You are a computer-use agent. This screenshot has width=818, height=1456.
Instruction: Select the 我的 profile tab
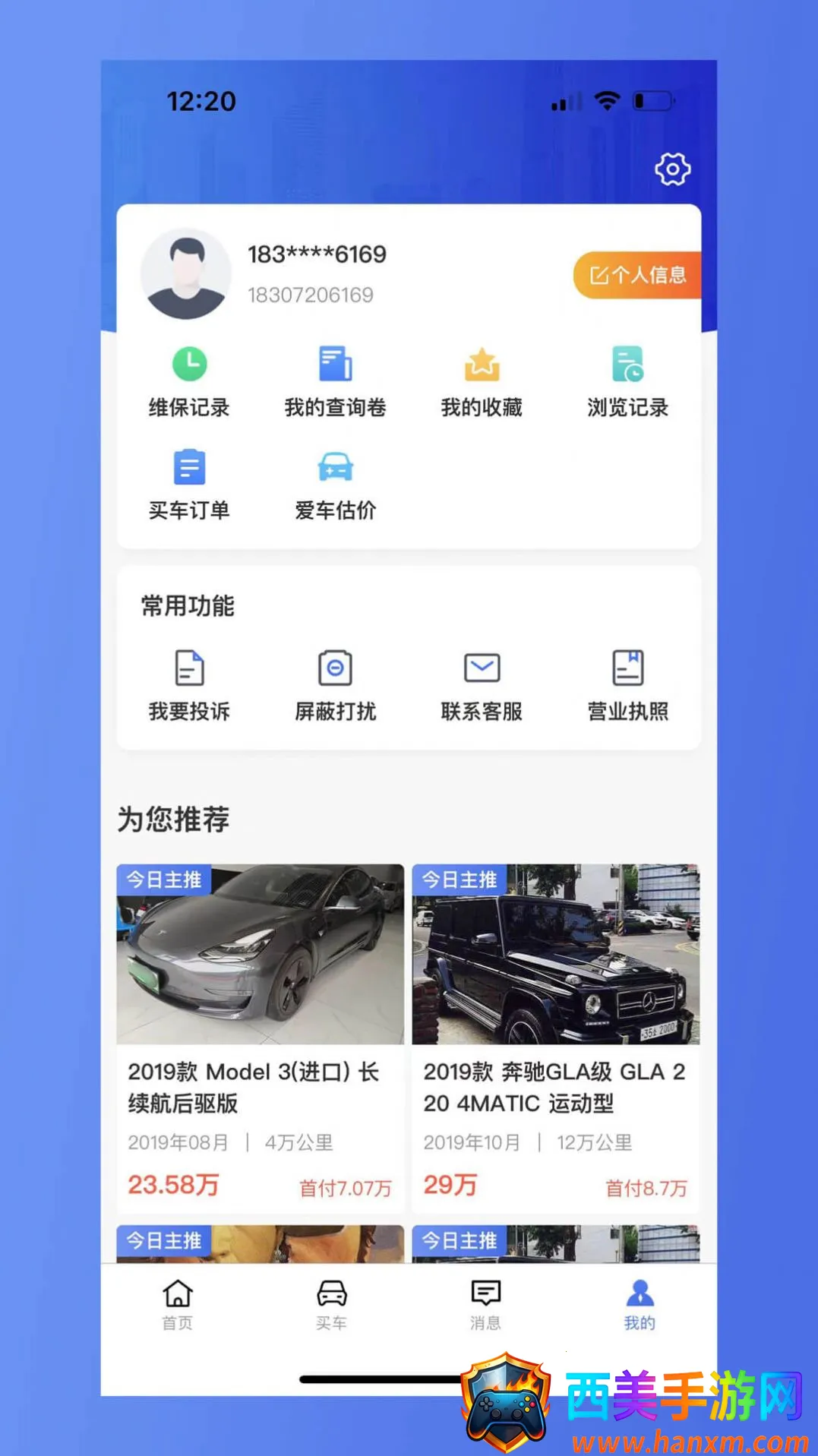640,1304
